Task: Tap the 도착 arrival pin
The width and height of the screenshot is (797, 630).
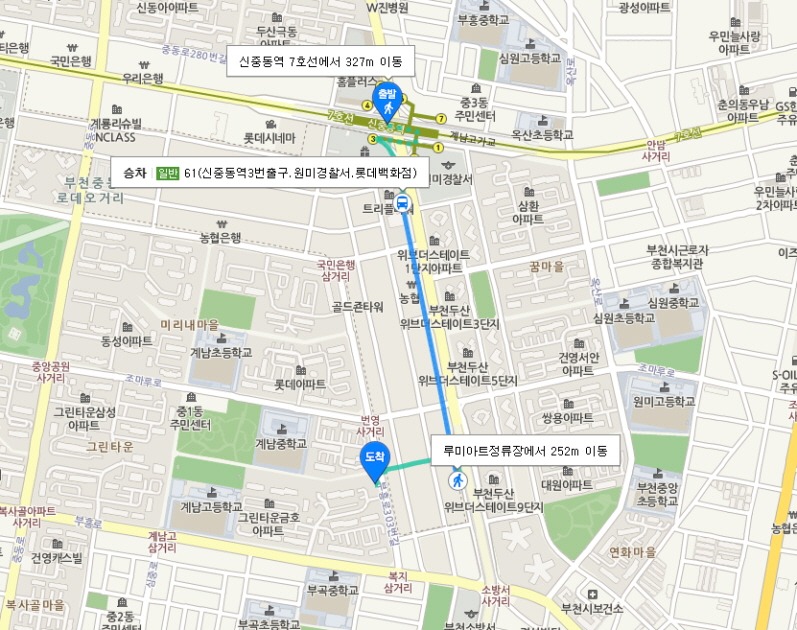Action: (374, 459)
